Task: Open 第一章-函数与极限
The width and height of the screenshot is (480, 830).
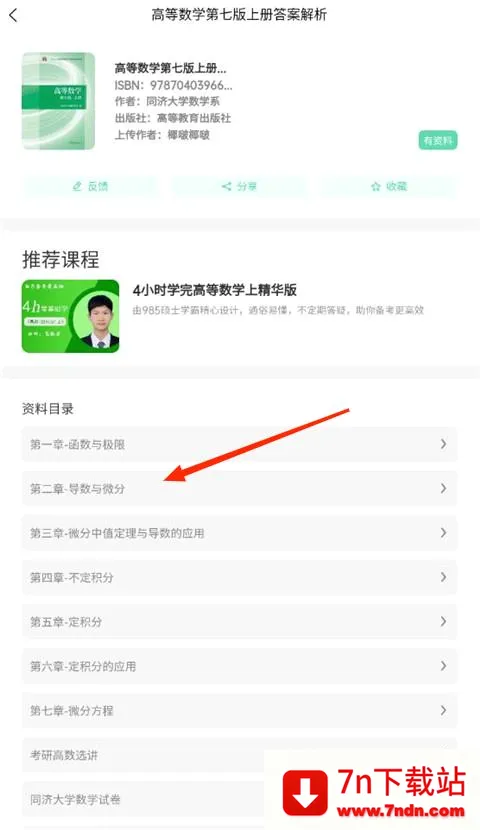Action: coord(239,444)
